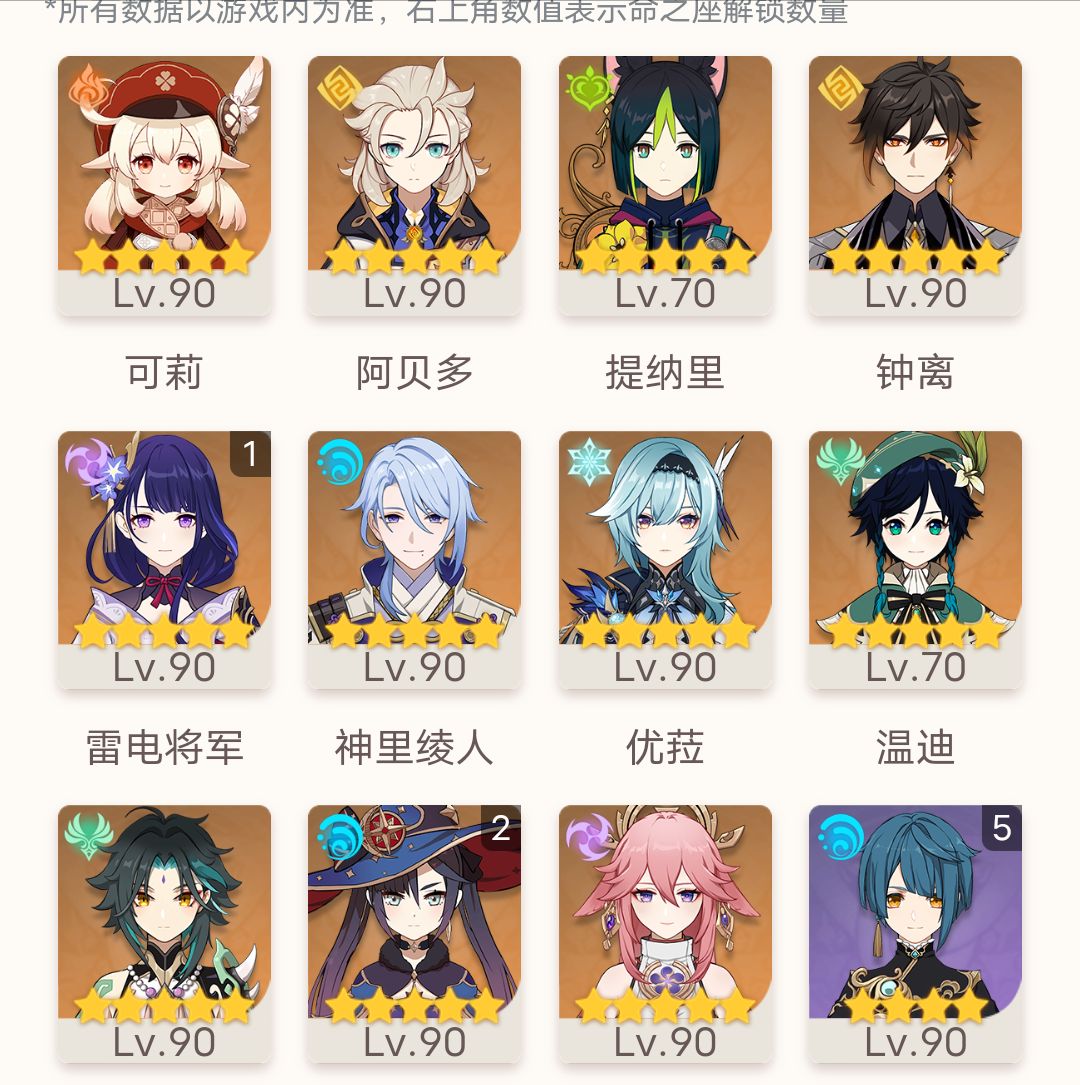Screen dimensions: 1080x1085
Task: Open the 可莉 character card
Action: (164, 185)
